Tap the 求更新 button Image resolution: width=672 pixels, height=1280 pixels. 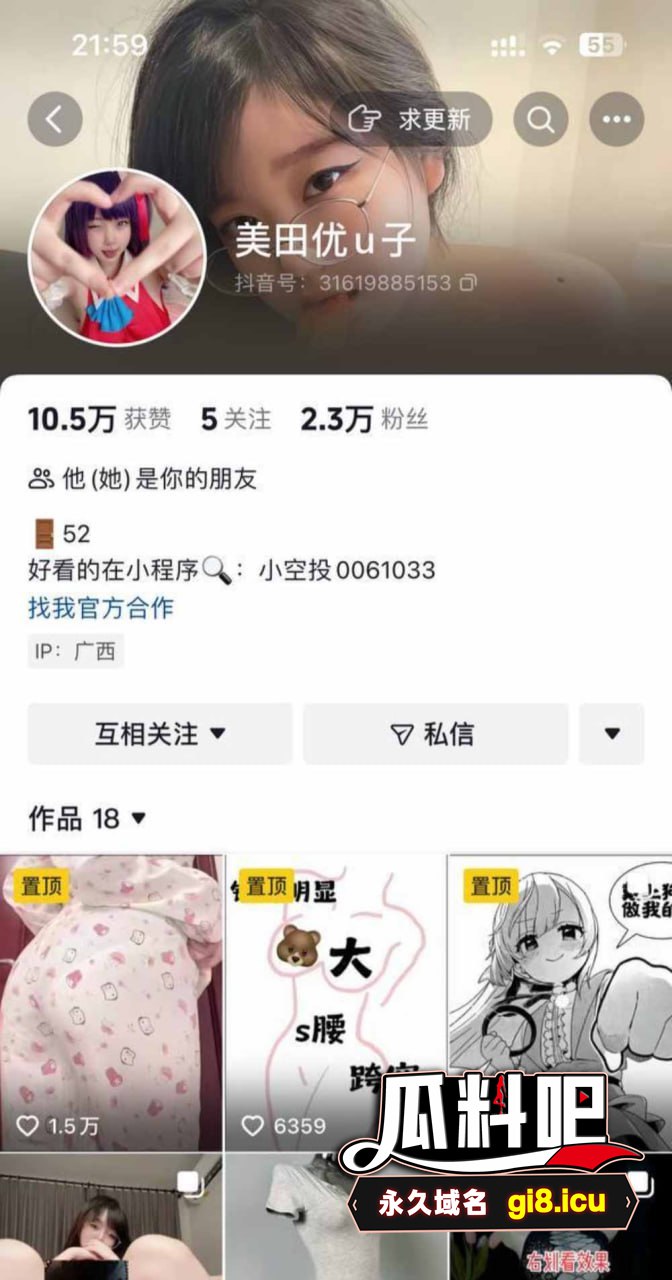tap(412, 120)
